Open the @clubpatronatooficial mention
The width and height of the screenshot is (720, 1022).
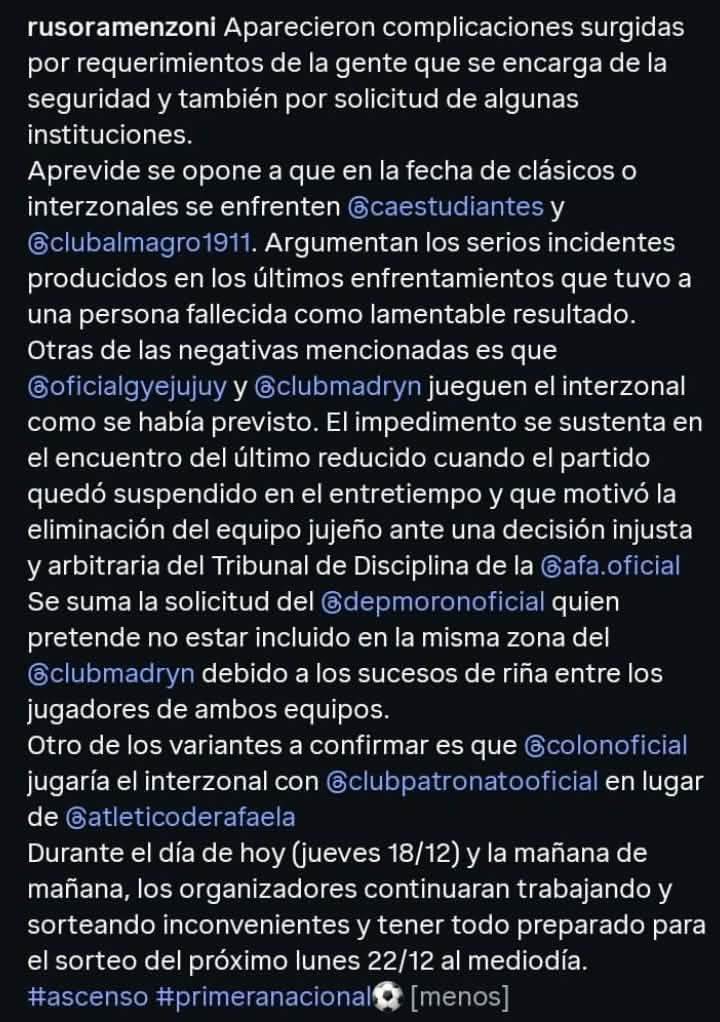tap(461, 781)
